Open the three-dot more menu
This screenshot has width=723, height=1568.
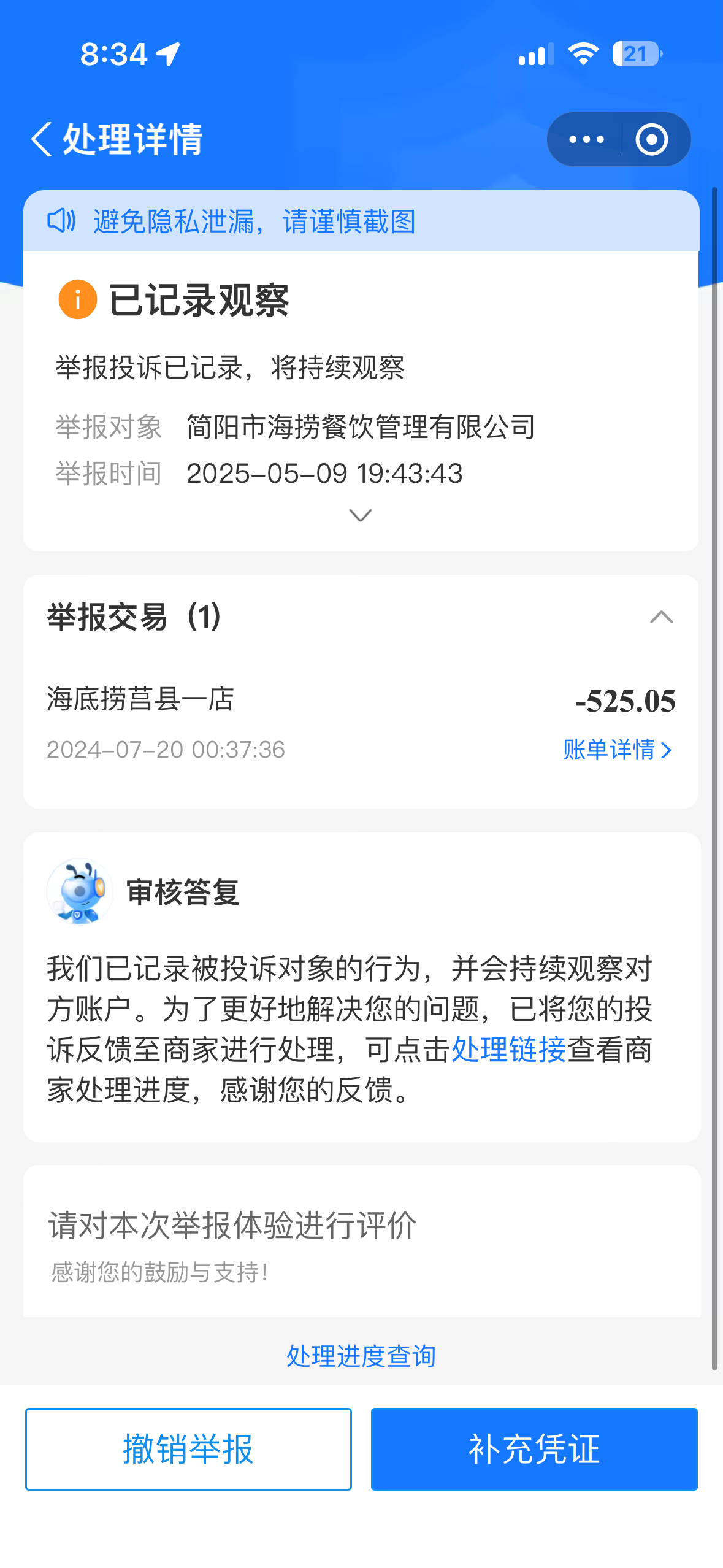(586, 139)
